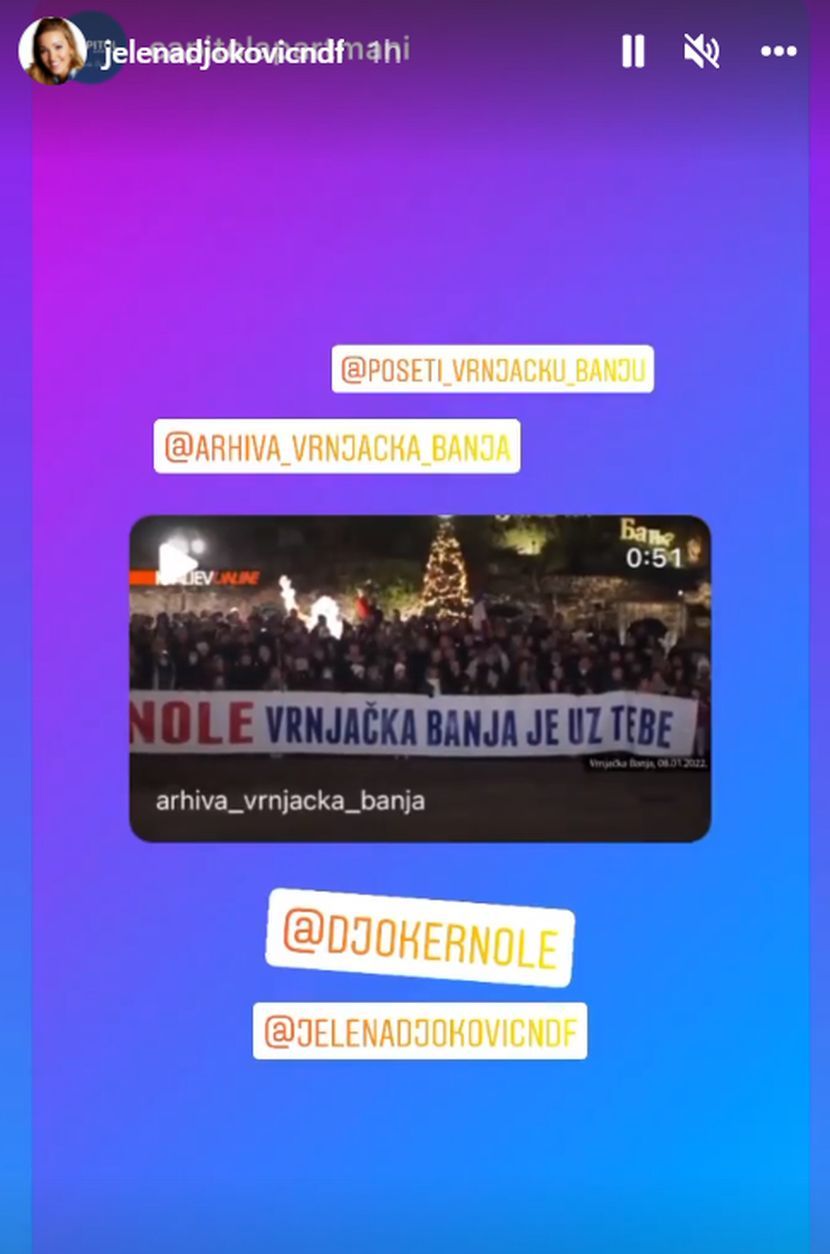Viewport: 830px width, 1254px height.
Task: Unmute the story sound
Action: (701, 51)
